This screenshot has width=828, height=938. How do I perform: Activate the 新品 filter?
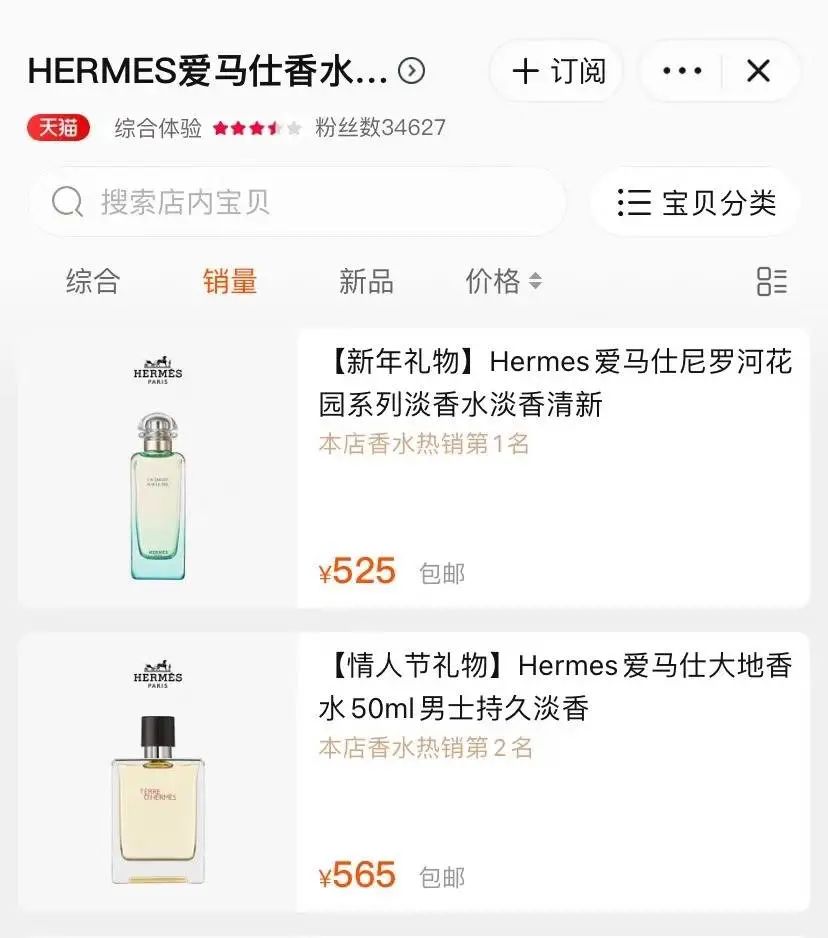[364, 283]
